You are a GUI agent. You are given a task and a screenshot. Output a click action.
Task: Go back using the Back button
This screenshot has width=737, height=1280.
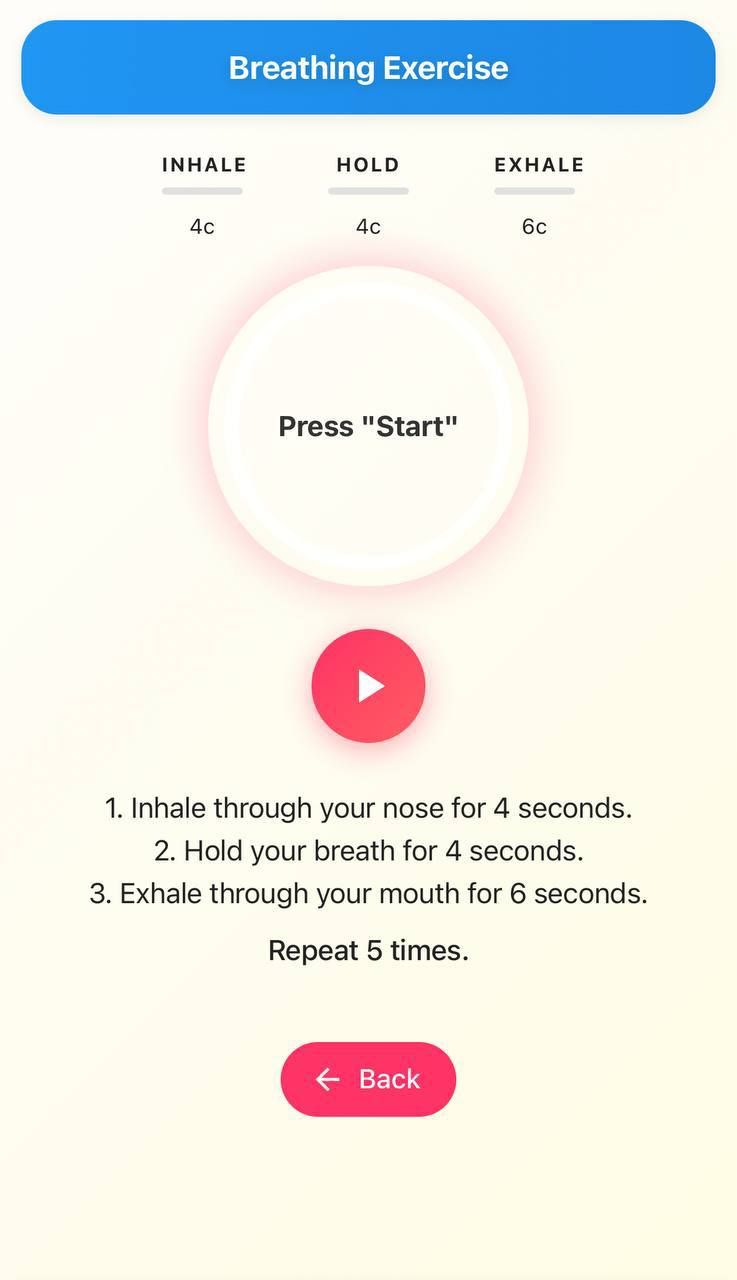[368, 1079]
